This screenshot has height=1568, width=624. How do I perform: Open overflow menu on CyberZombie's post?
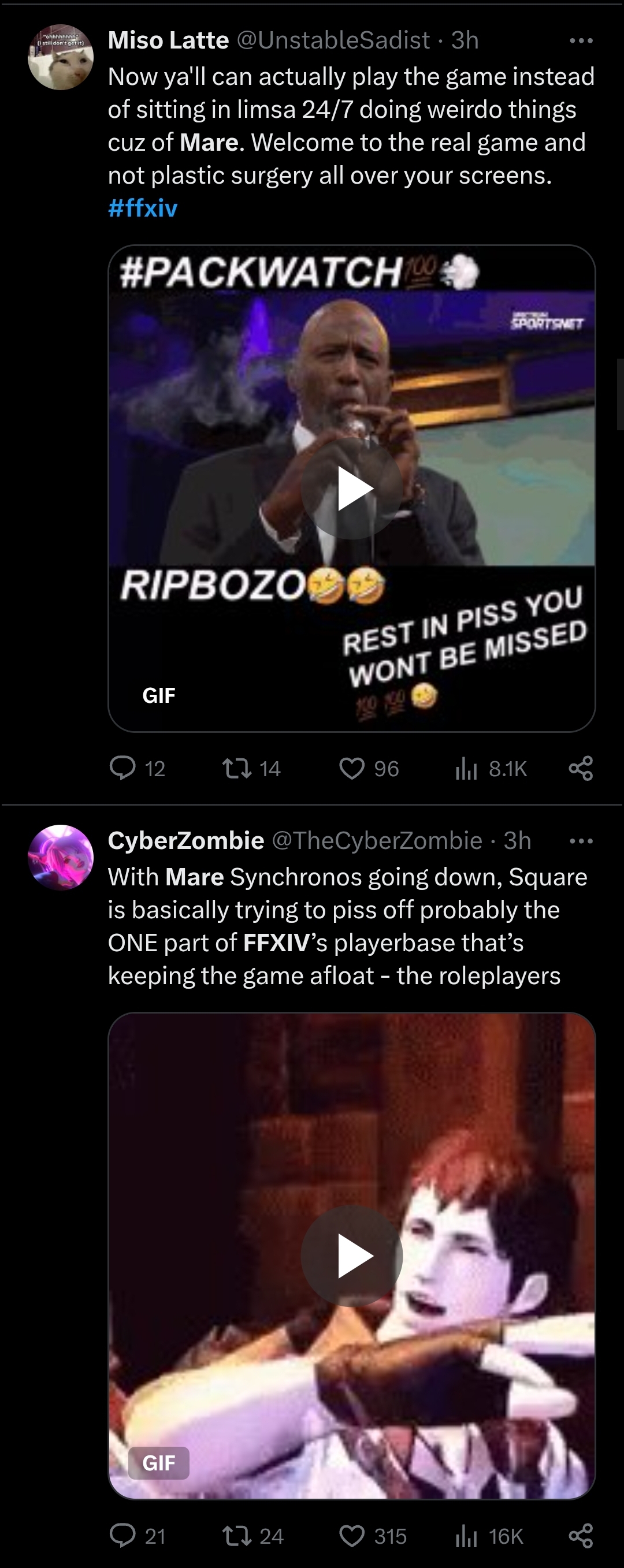pyautogui.click(x=581, y=841)
